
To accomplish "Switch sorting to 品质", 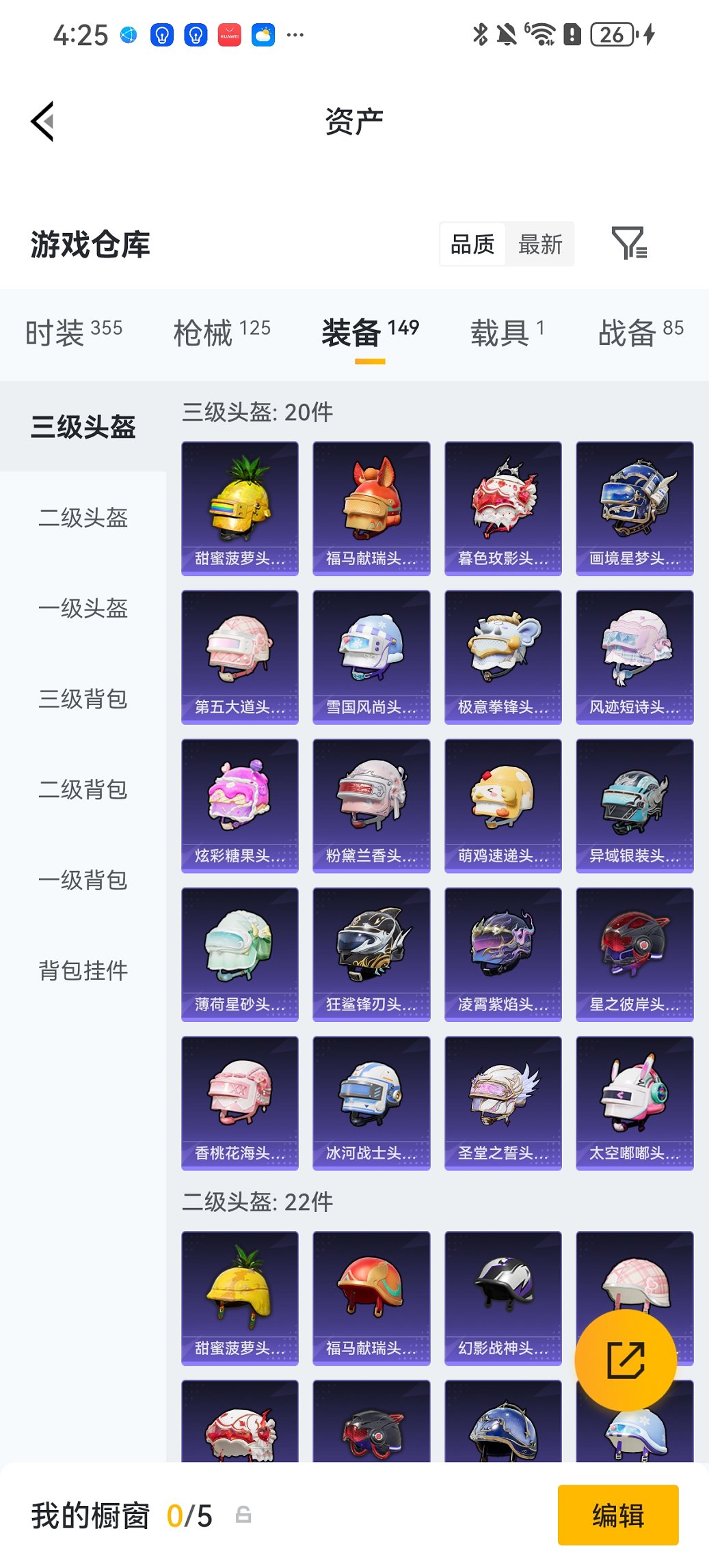I will tap(473, 244).
